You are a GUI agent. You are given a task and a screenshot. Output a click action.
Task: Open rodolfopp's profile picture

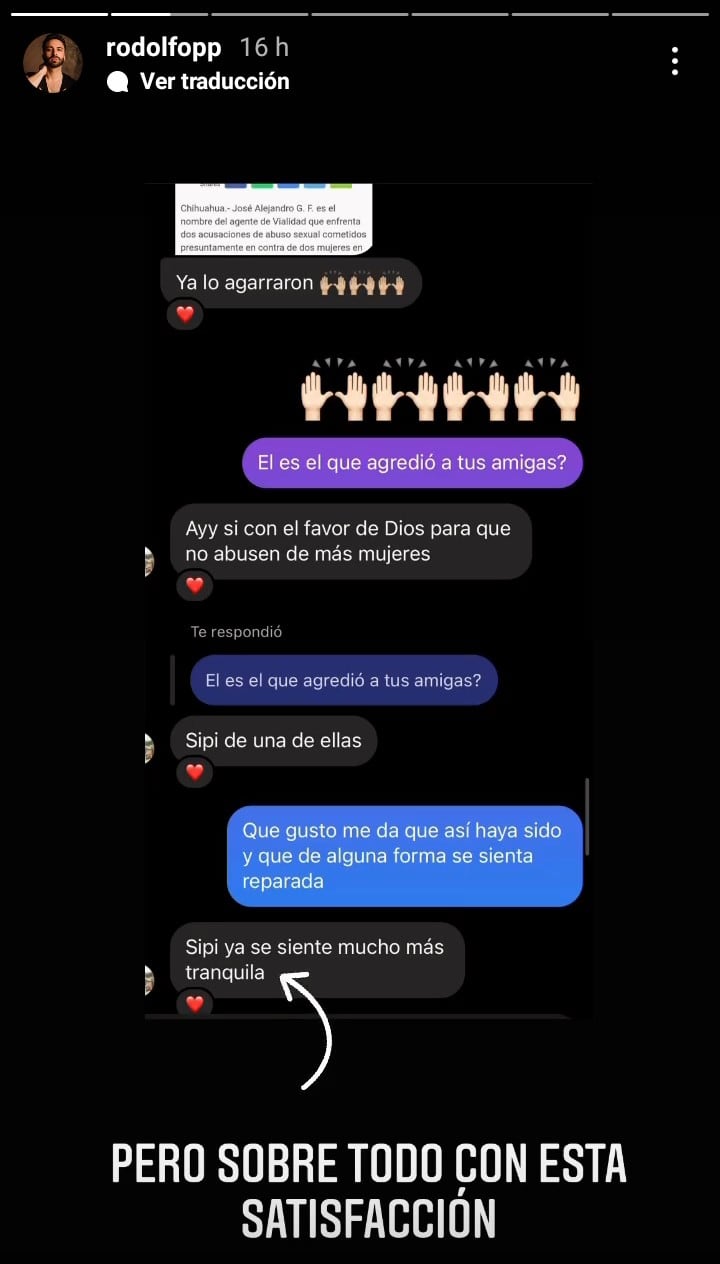(x=52, y=63)
